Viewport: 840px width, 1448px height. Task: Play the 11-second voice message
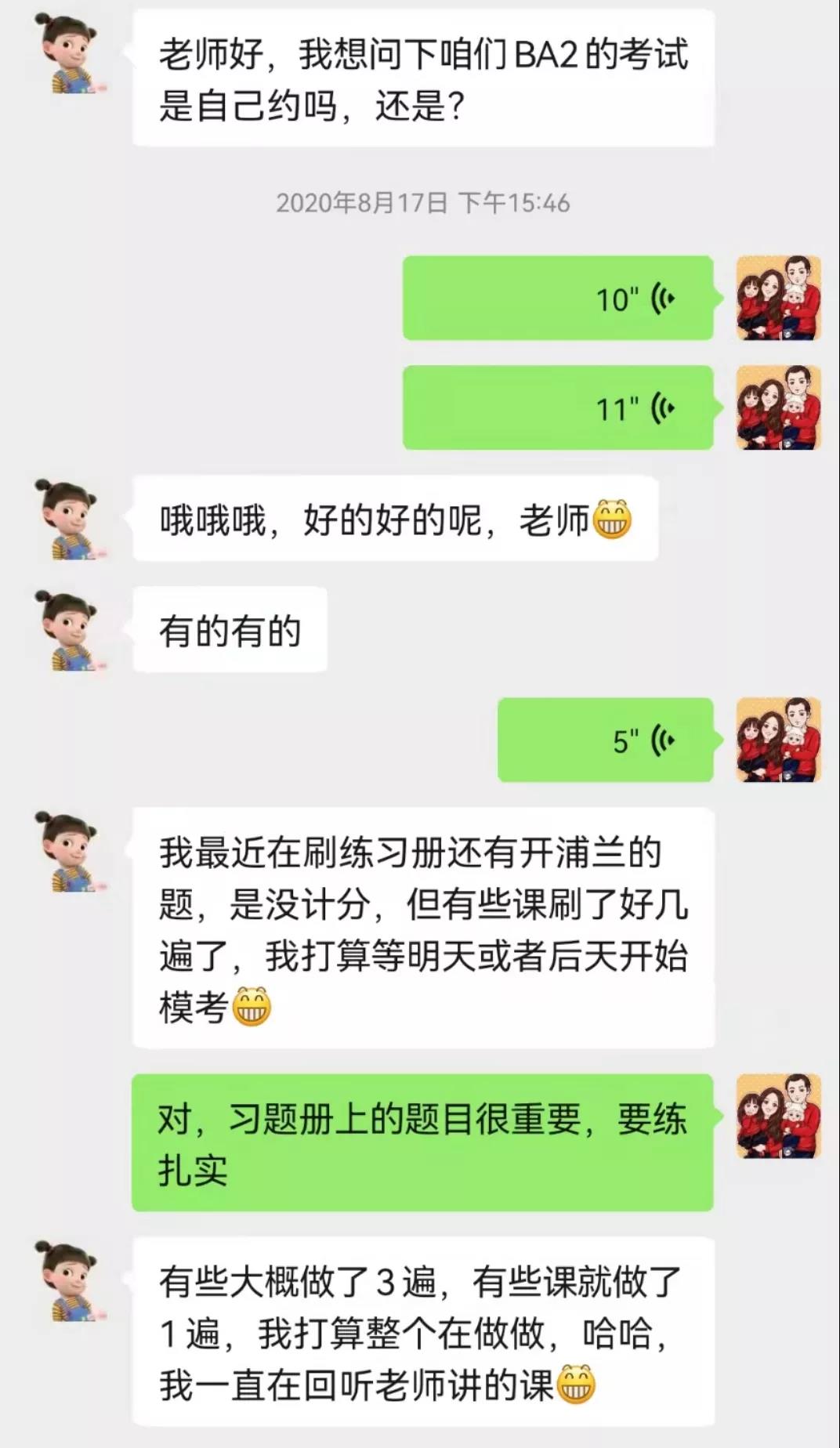pyautogui.click(x=558, y=408)
